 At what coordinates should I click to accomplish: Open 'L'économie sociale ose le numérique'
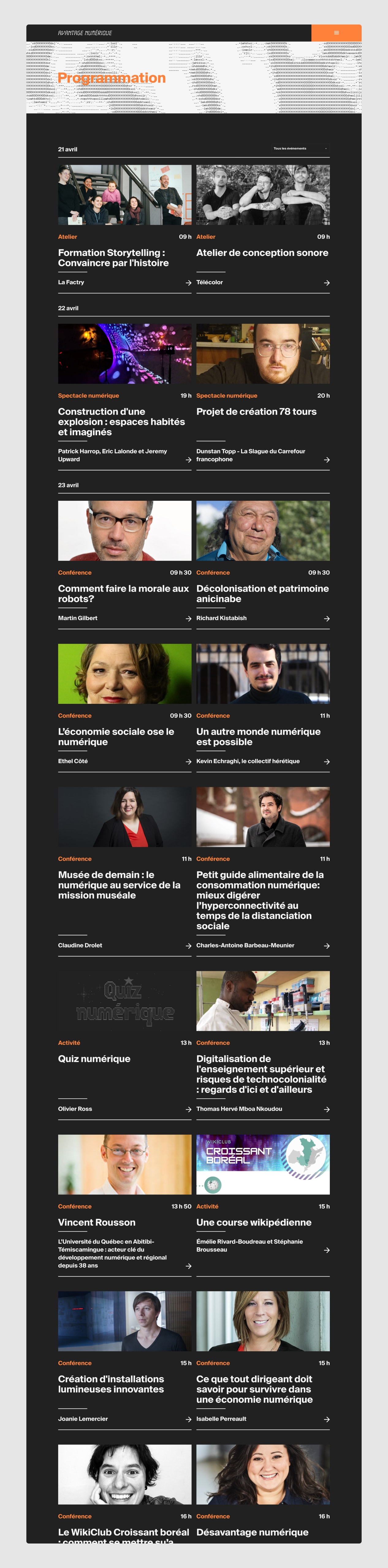pos(116,736)
